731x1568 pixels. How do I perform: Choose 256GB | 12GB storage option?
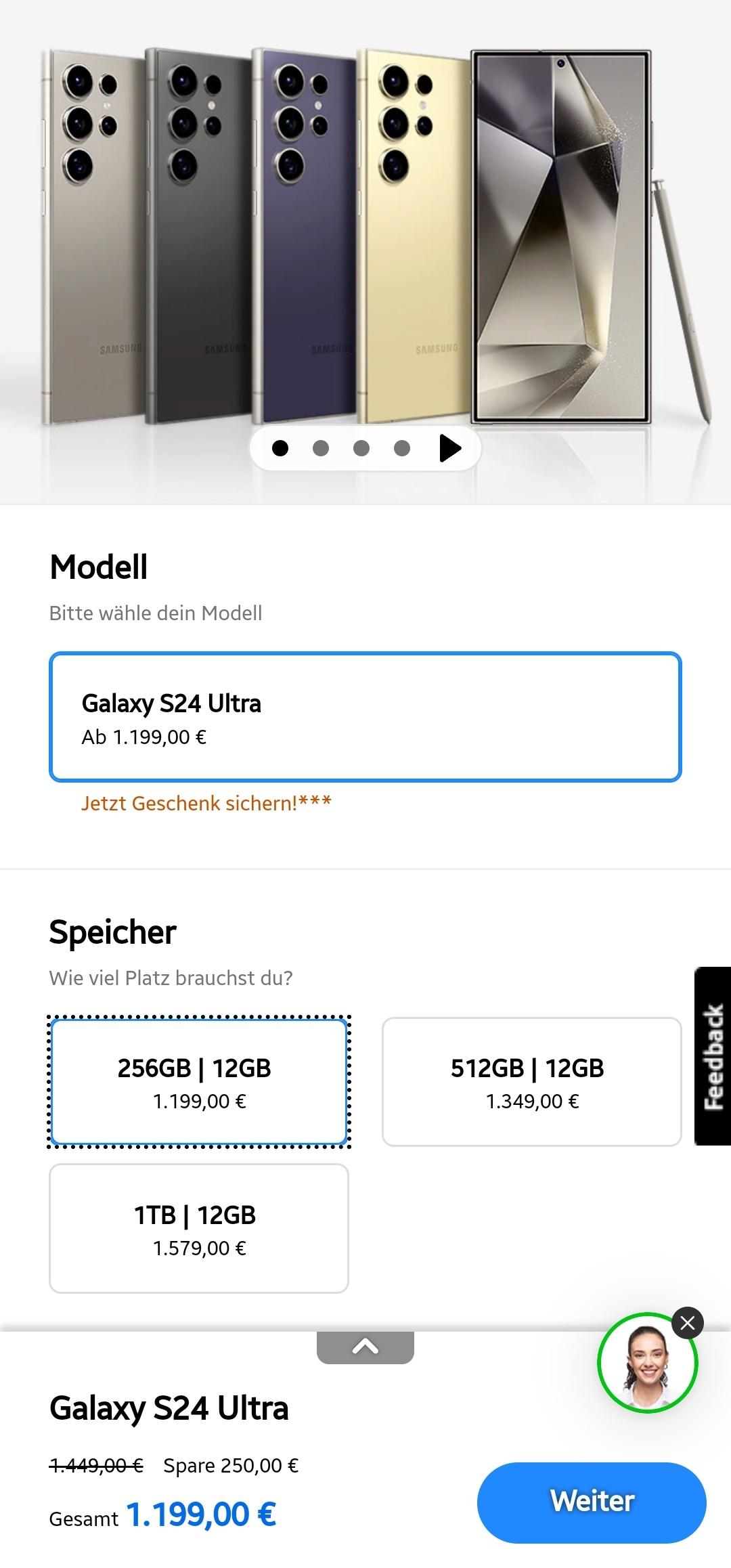(199, 1082)
